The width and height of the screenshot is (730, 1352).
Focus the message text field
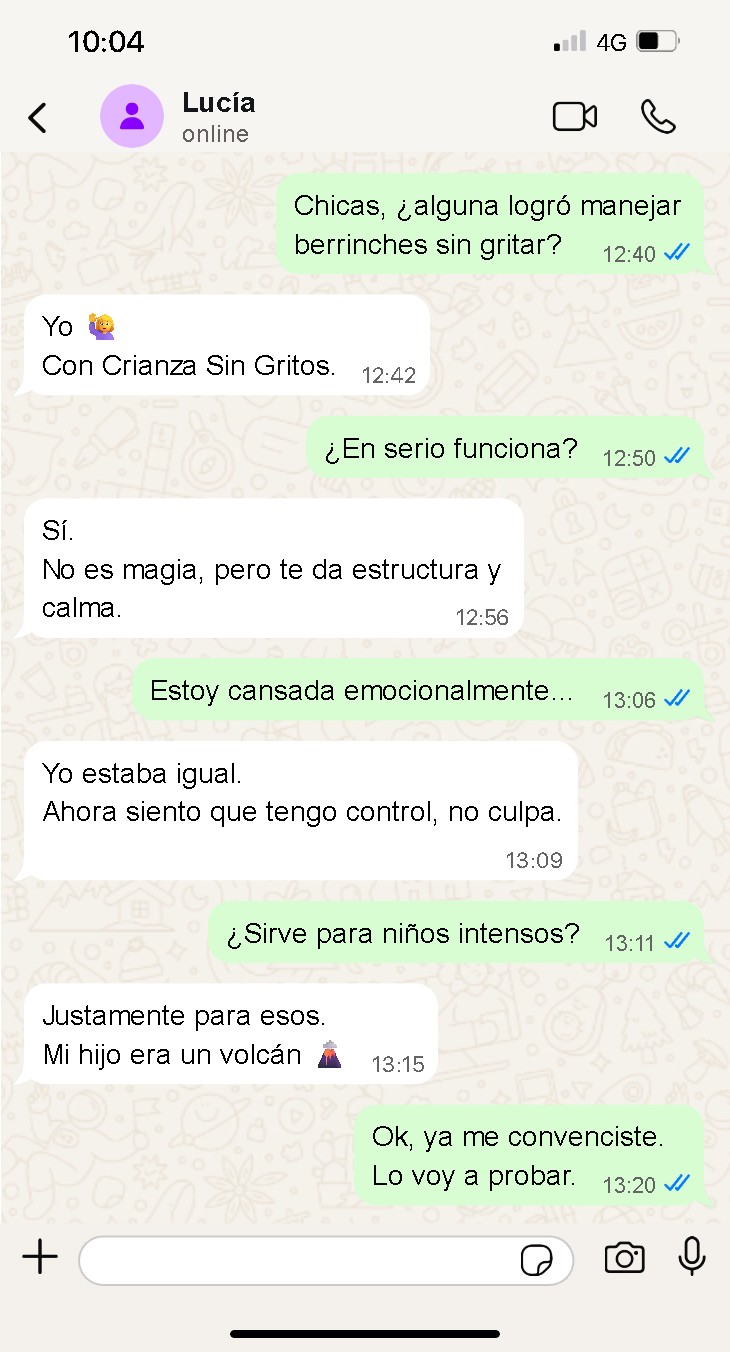(295, 1260)
